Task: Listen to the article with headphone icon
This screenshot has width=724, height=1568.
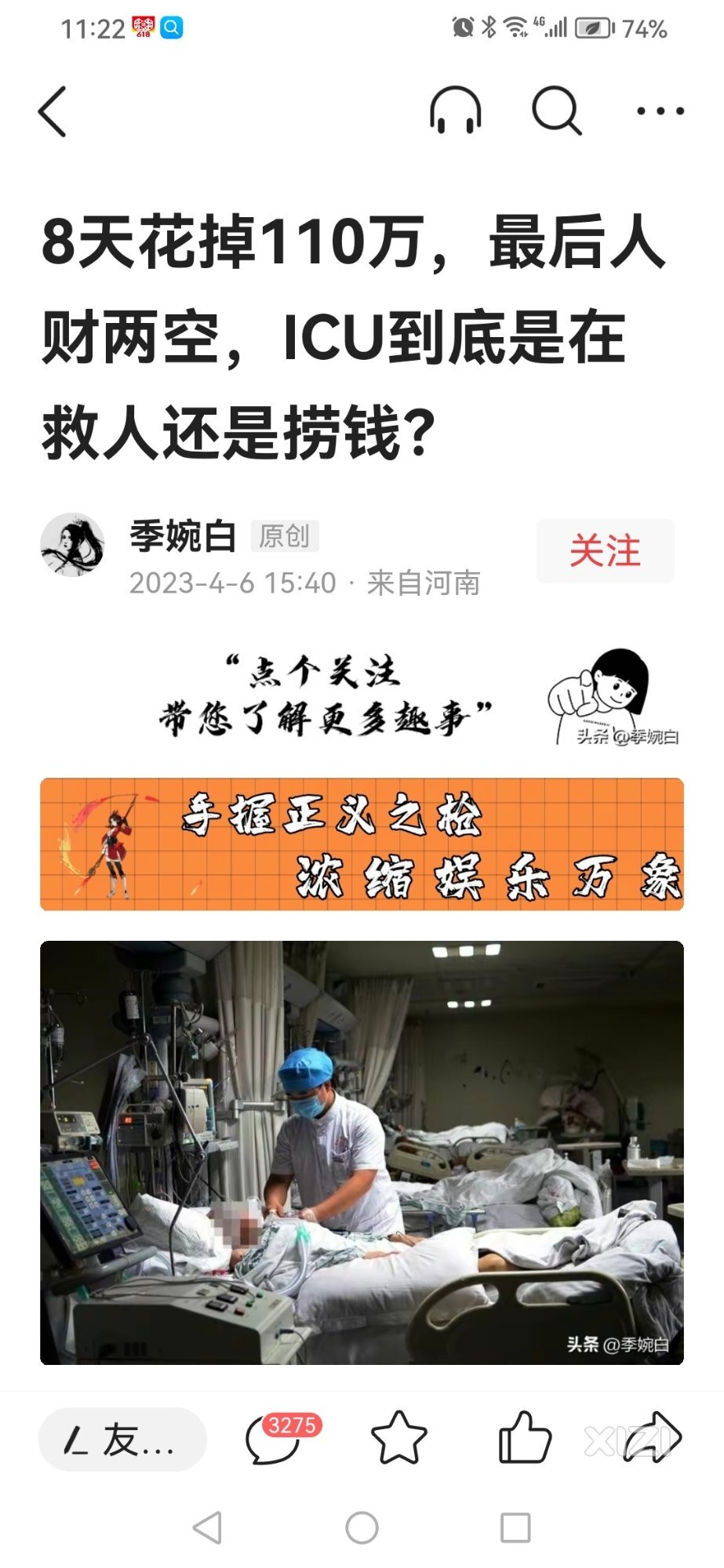Action: pyautogui.click(x=455, y=111)
